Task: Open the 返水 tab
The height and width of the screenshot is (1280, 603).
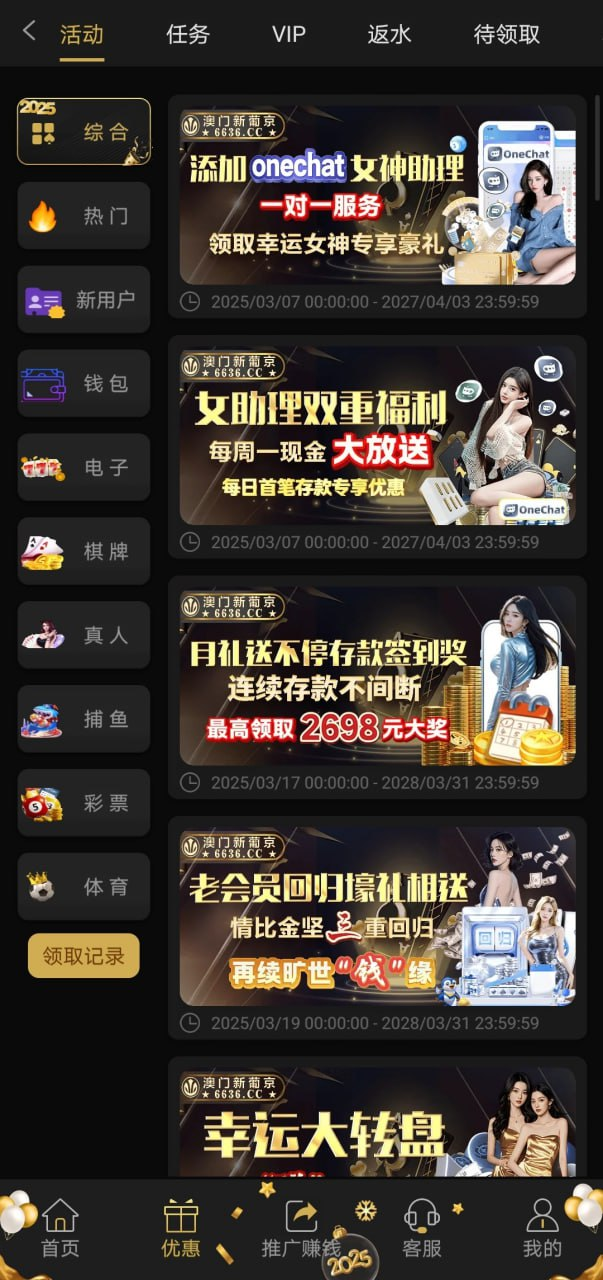Action: click(389, 34)
